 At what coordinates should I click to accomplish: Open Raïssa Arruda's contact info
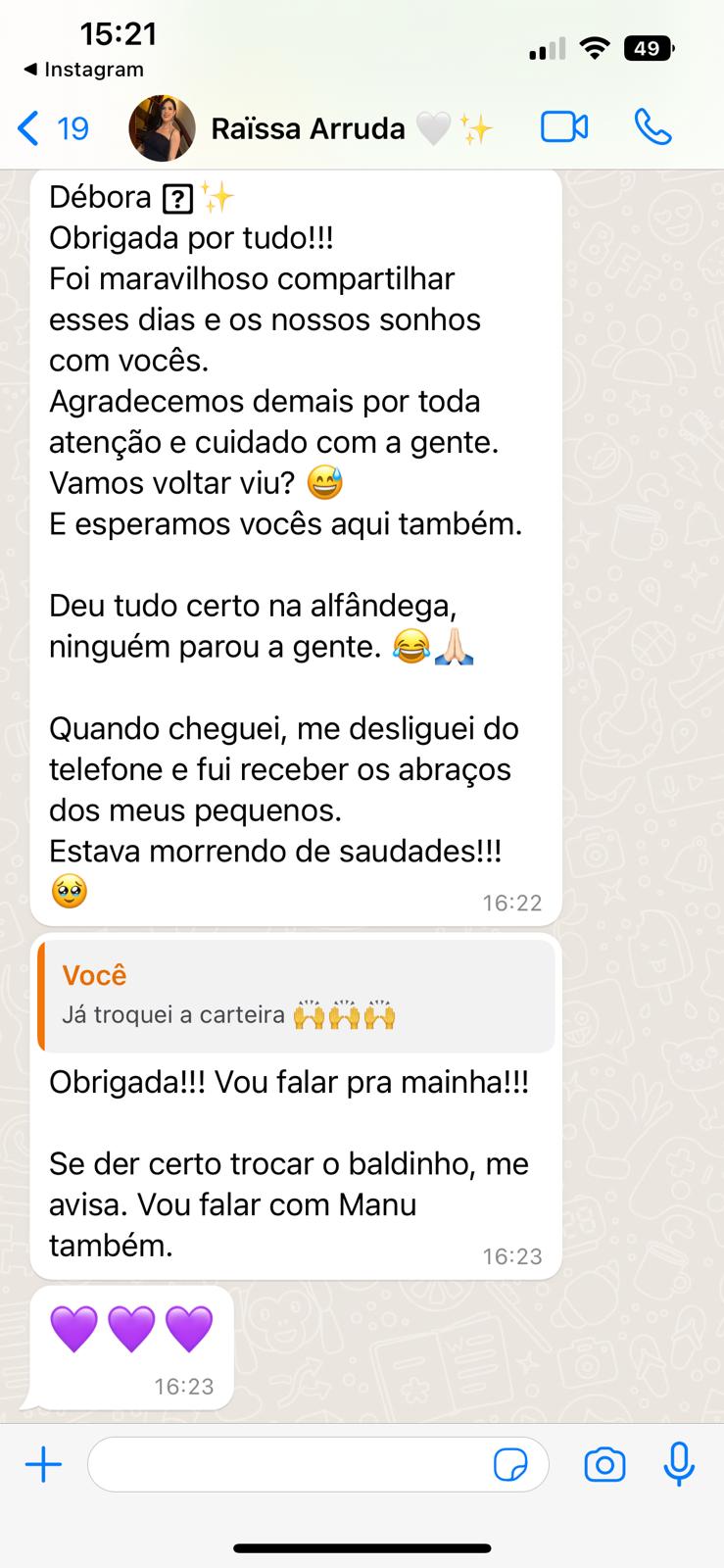tap(308, 128)
